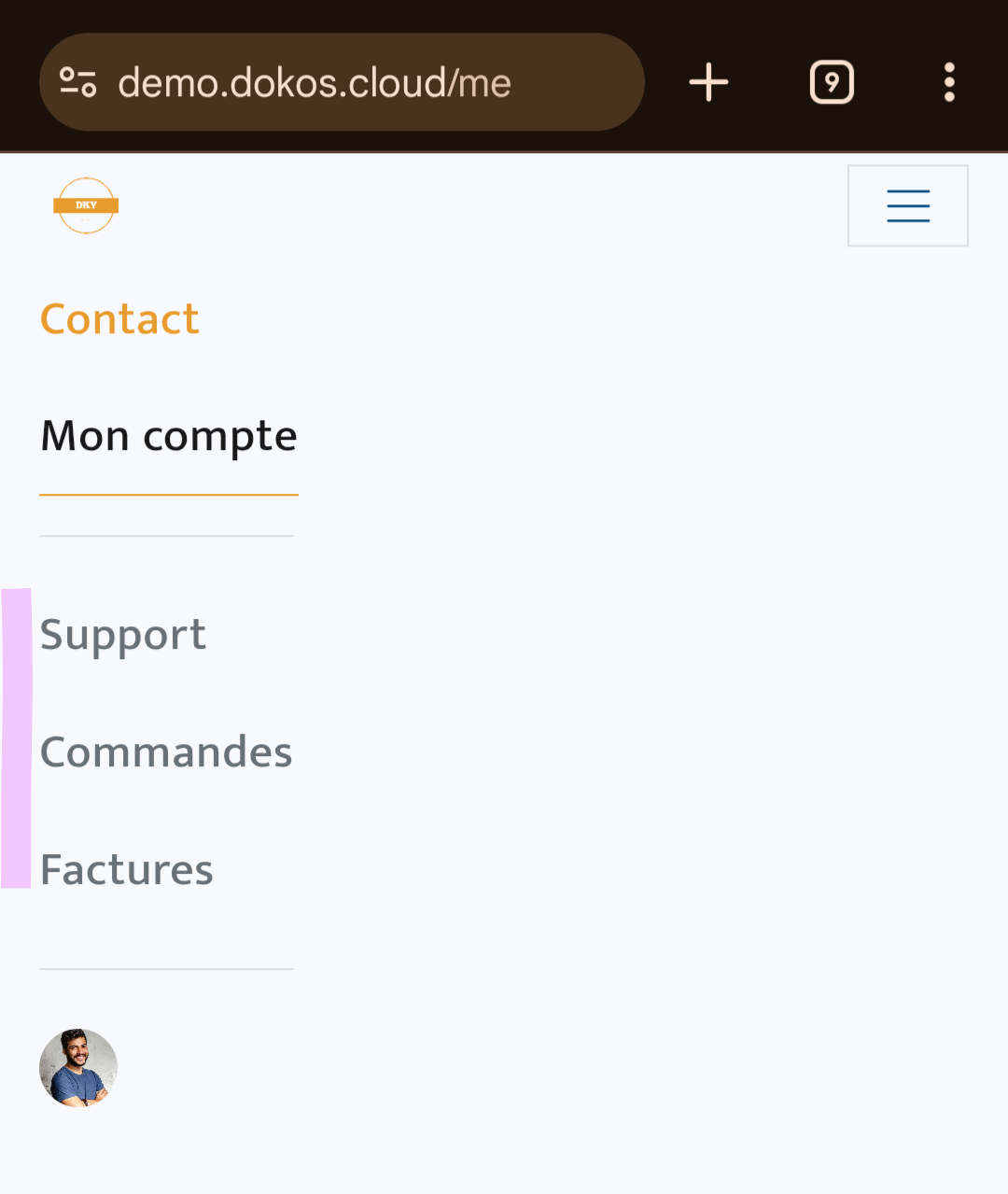Show the open tabs switcher
The height and width of the screenshot is (1194, 1008).
(832, 82)
